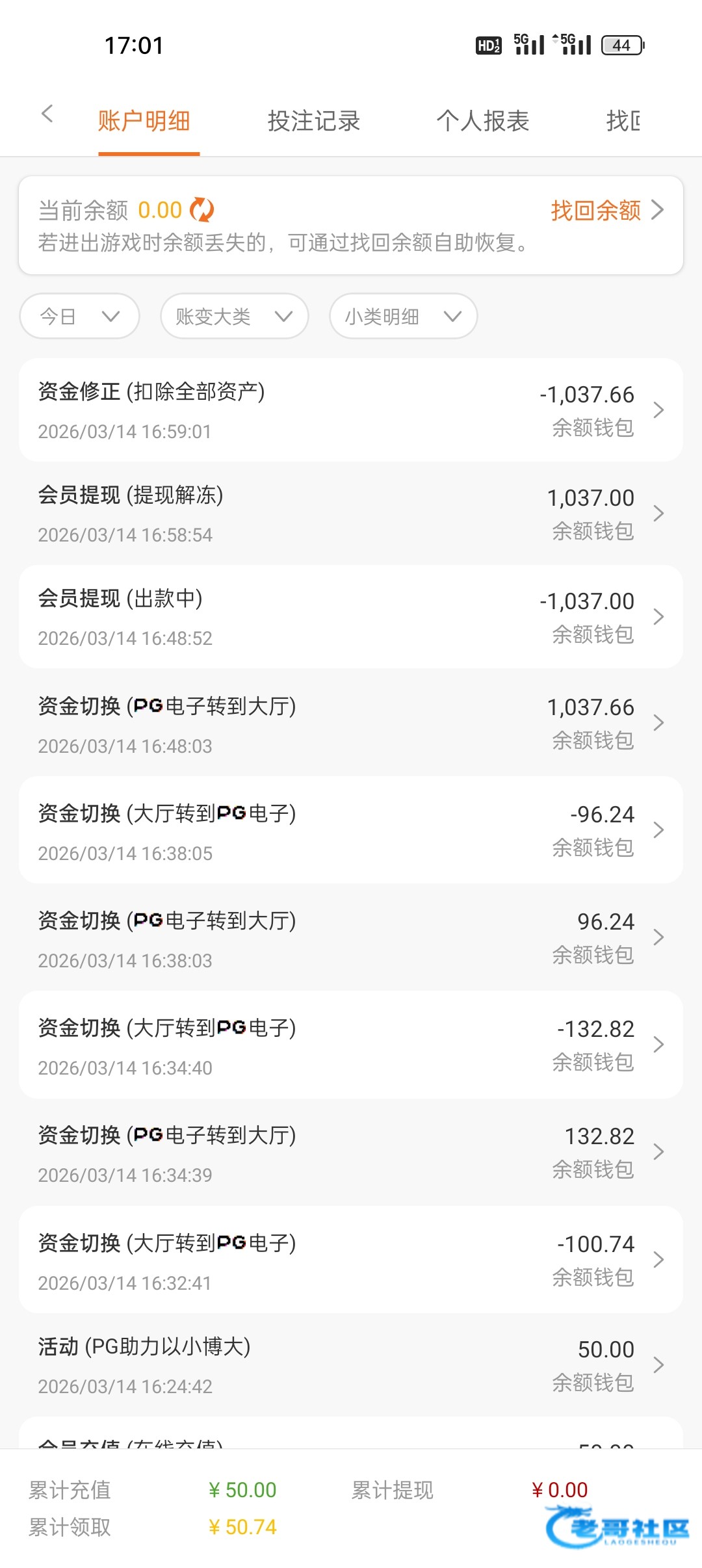The height and width of the screenshot is (1568, 702).
Task: Expand the 今日 date dropdown
Action: coord(80,317)
